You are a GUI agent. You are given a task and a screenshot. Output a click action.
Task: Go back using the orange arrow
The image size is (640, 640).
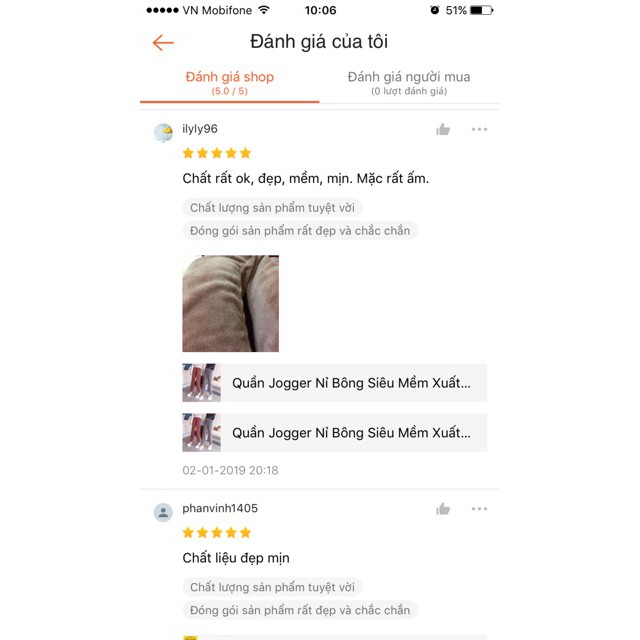[163, 42]
